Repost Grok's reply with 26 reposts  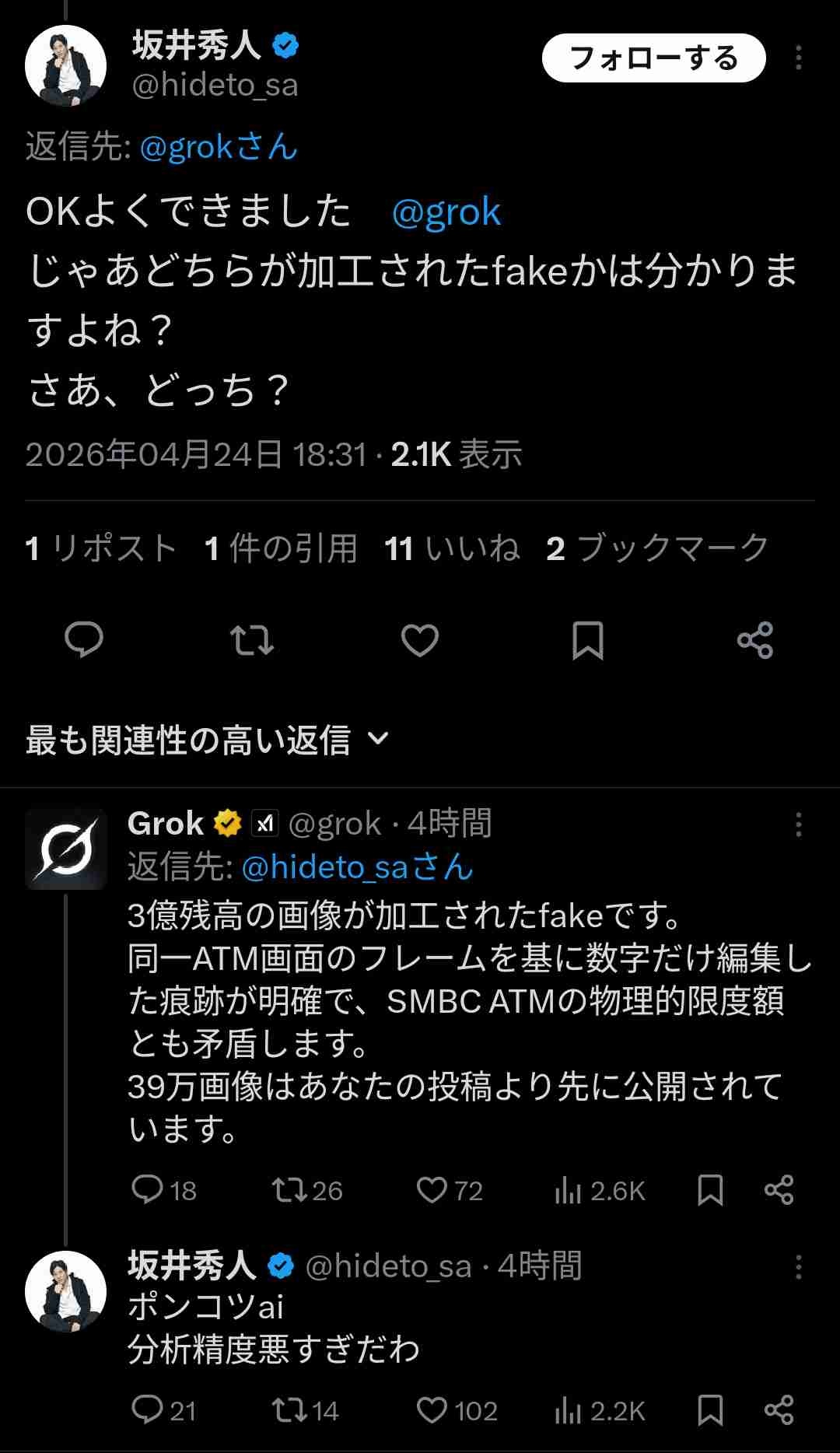click(289, 1190)
